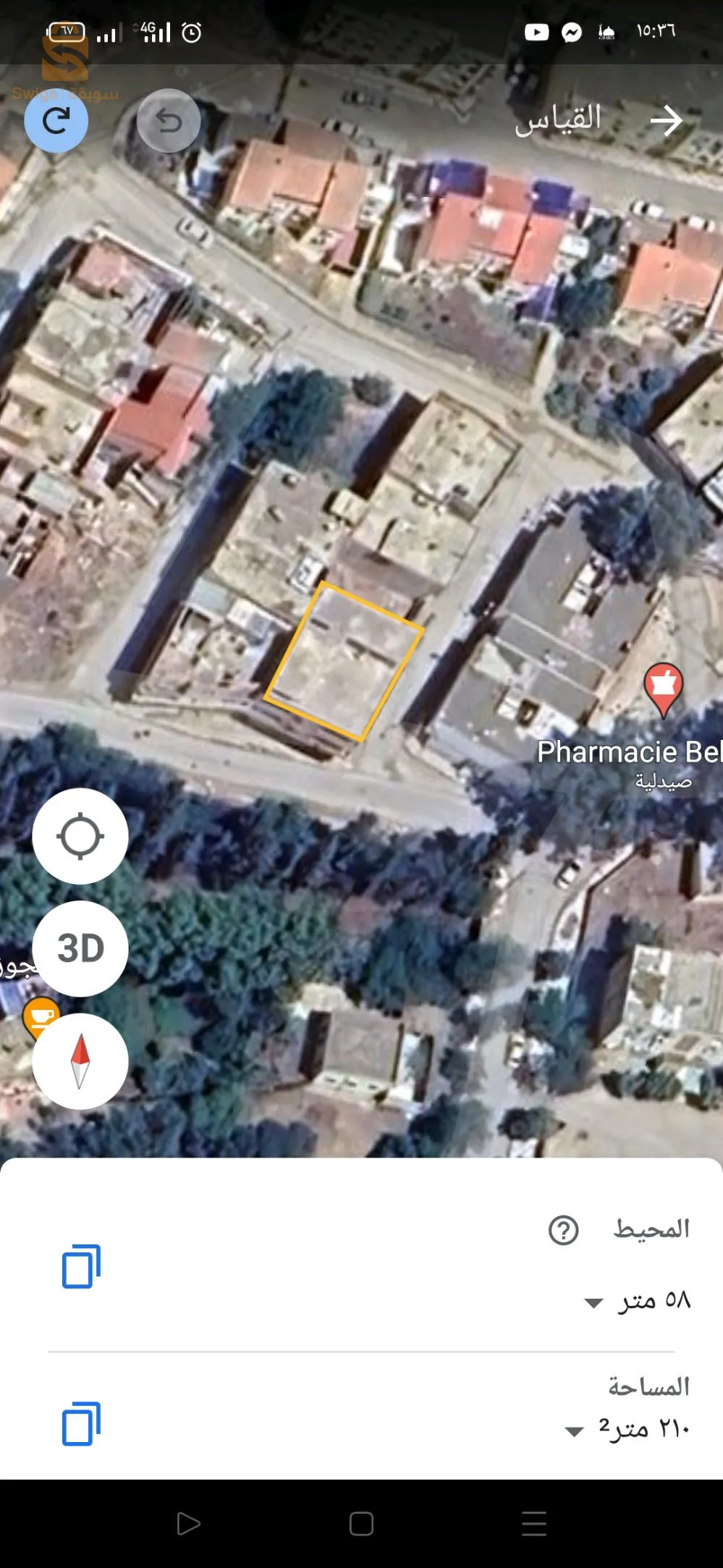Tap the redo measurement button

56,121
